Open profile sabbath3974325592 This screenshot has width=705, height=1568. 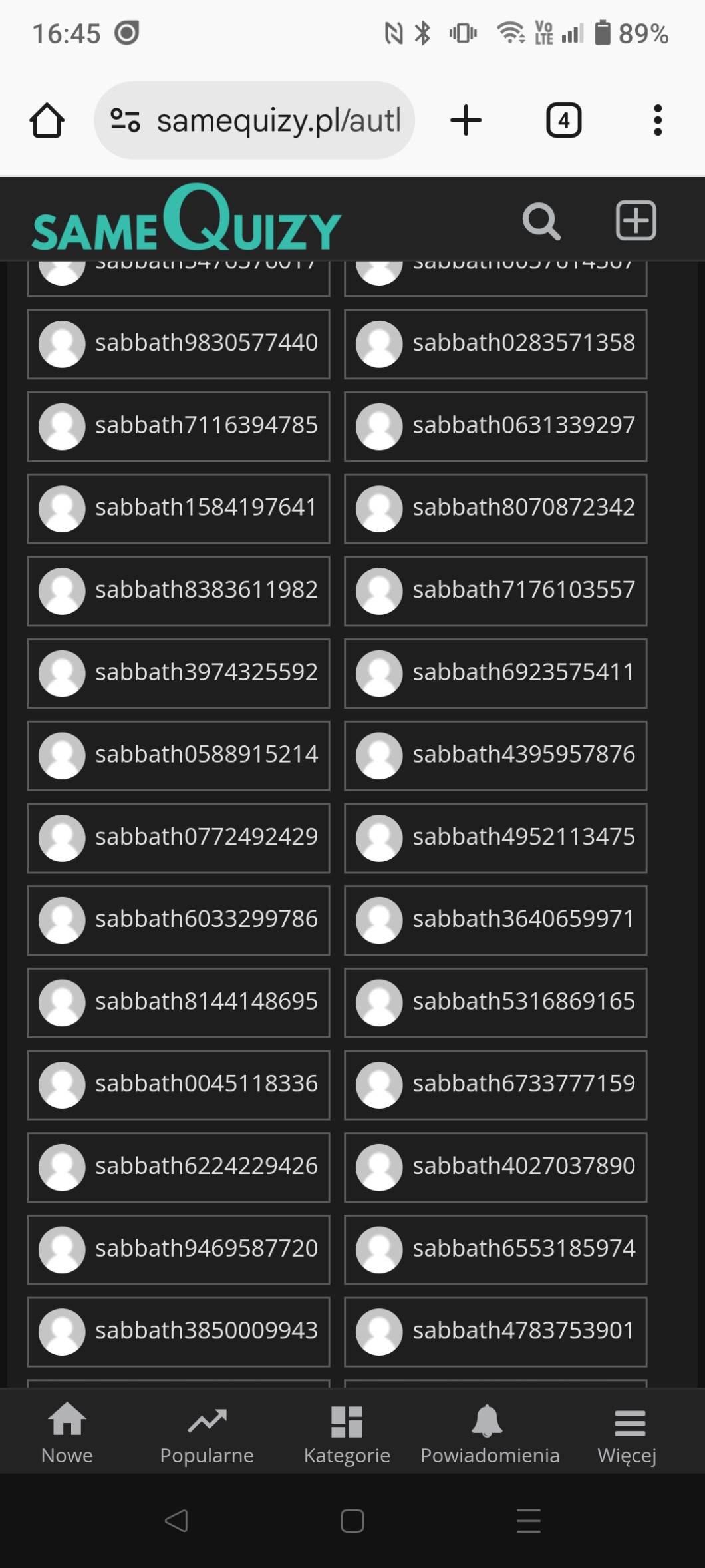178,673
